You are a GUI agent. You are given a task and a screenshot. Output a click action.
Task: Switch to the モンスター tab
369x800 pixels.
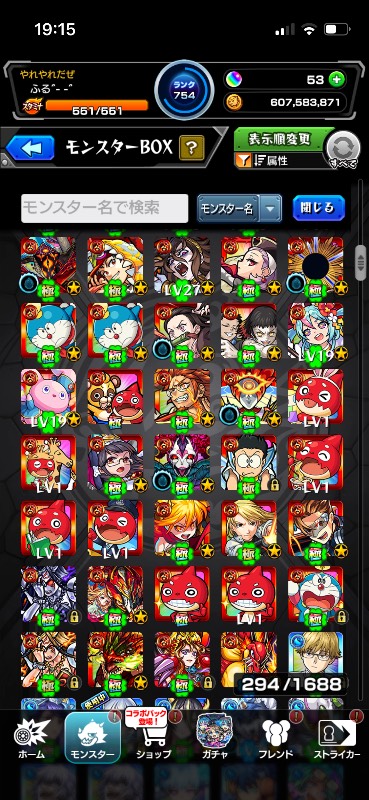tap(93, 738)
